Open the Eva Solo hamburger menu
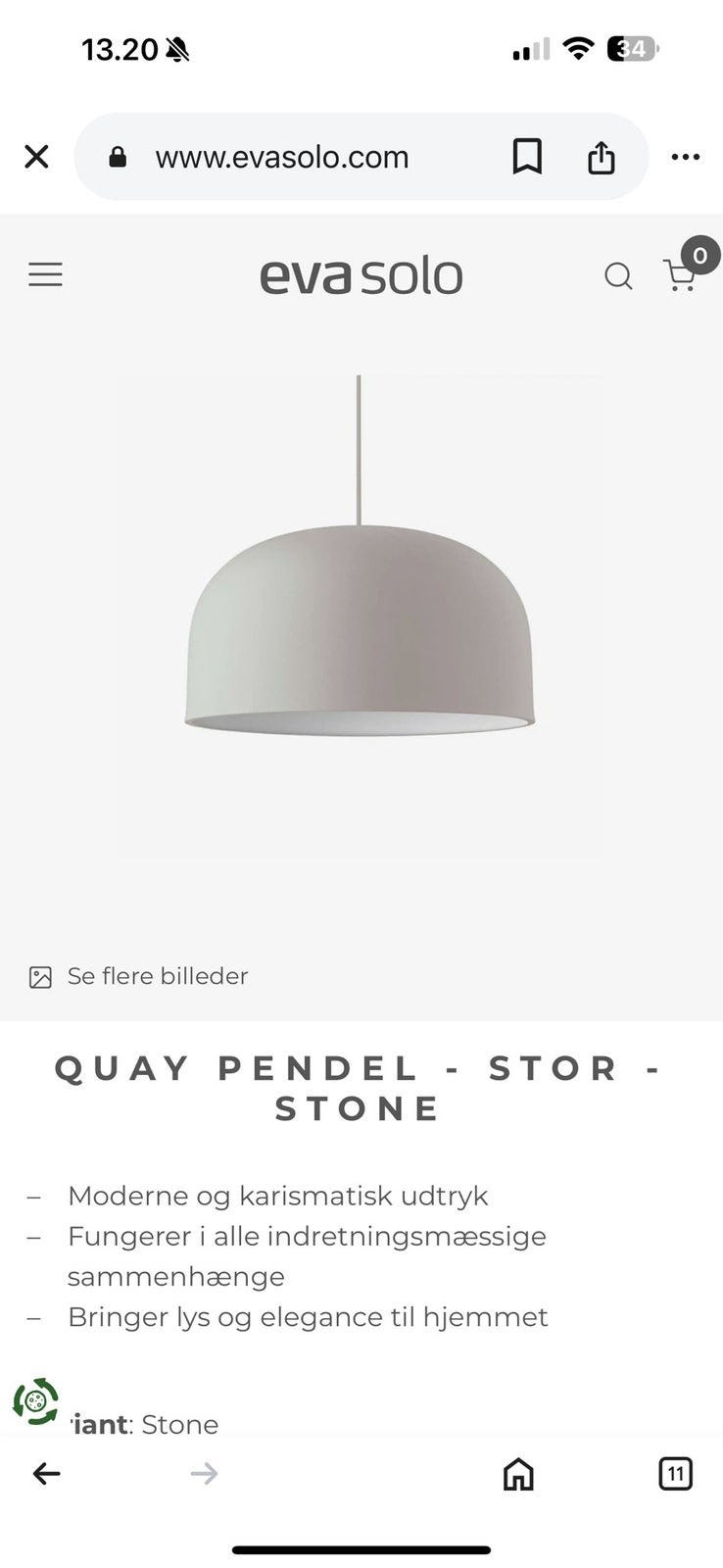 point(45,274)
